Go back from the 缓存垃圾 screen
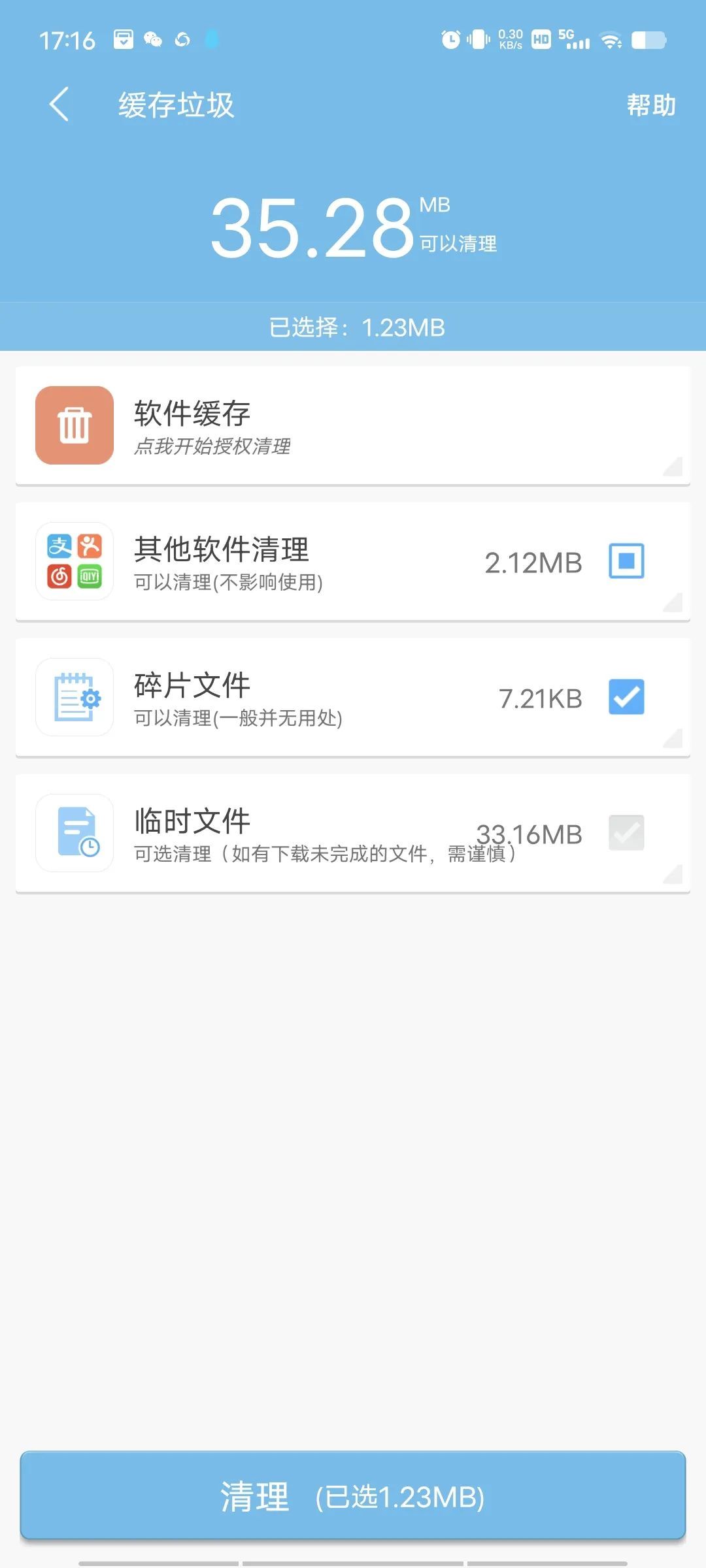Viewport: 706px width, 1568px height. 59,105
